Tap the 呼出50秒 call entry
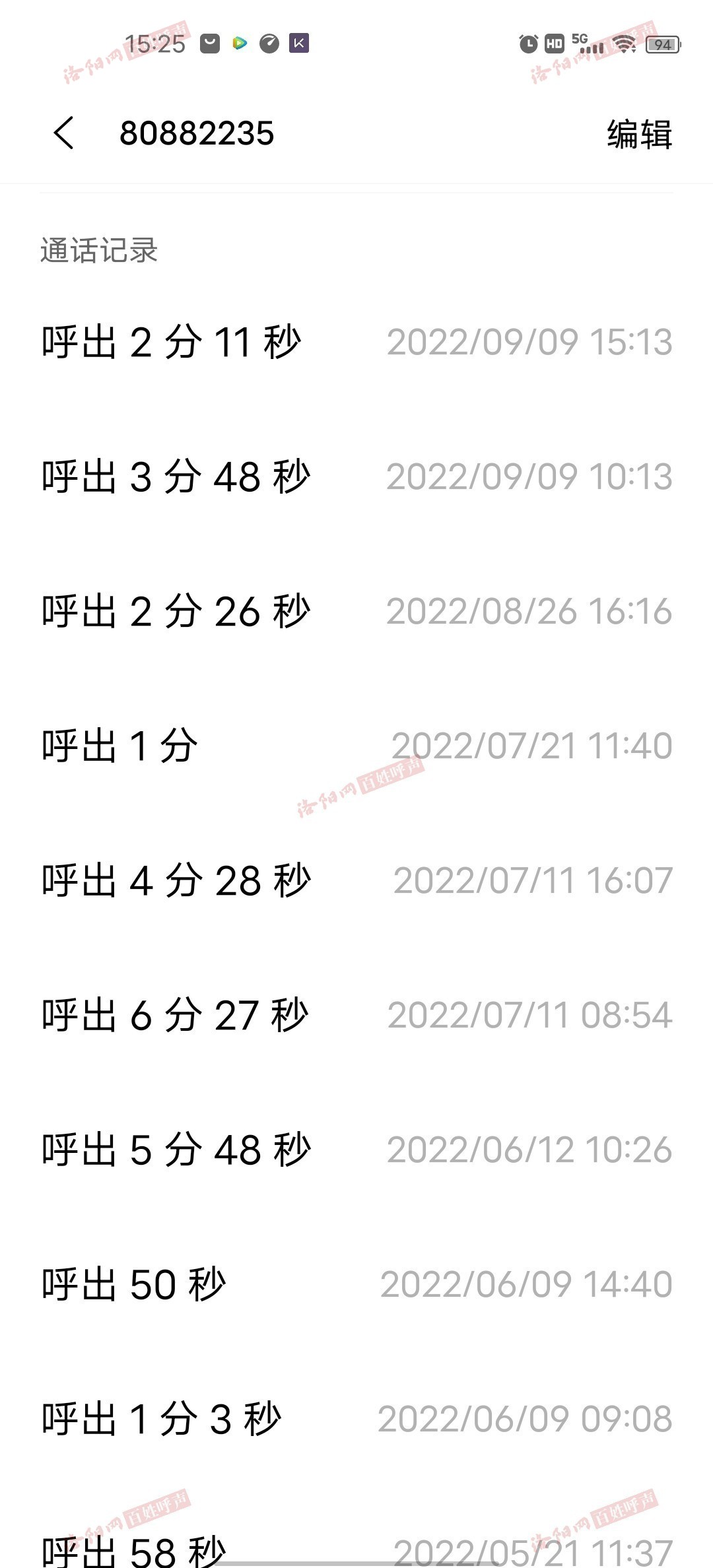The height and width of the screenshot is (1568, 713). tap(356, 1284)
